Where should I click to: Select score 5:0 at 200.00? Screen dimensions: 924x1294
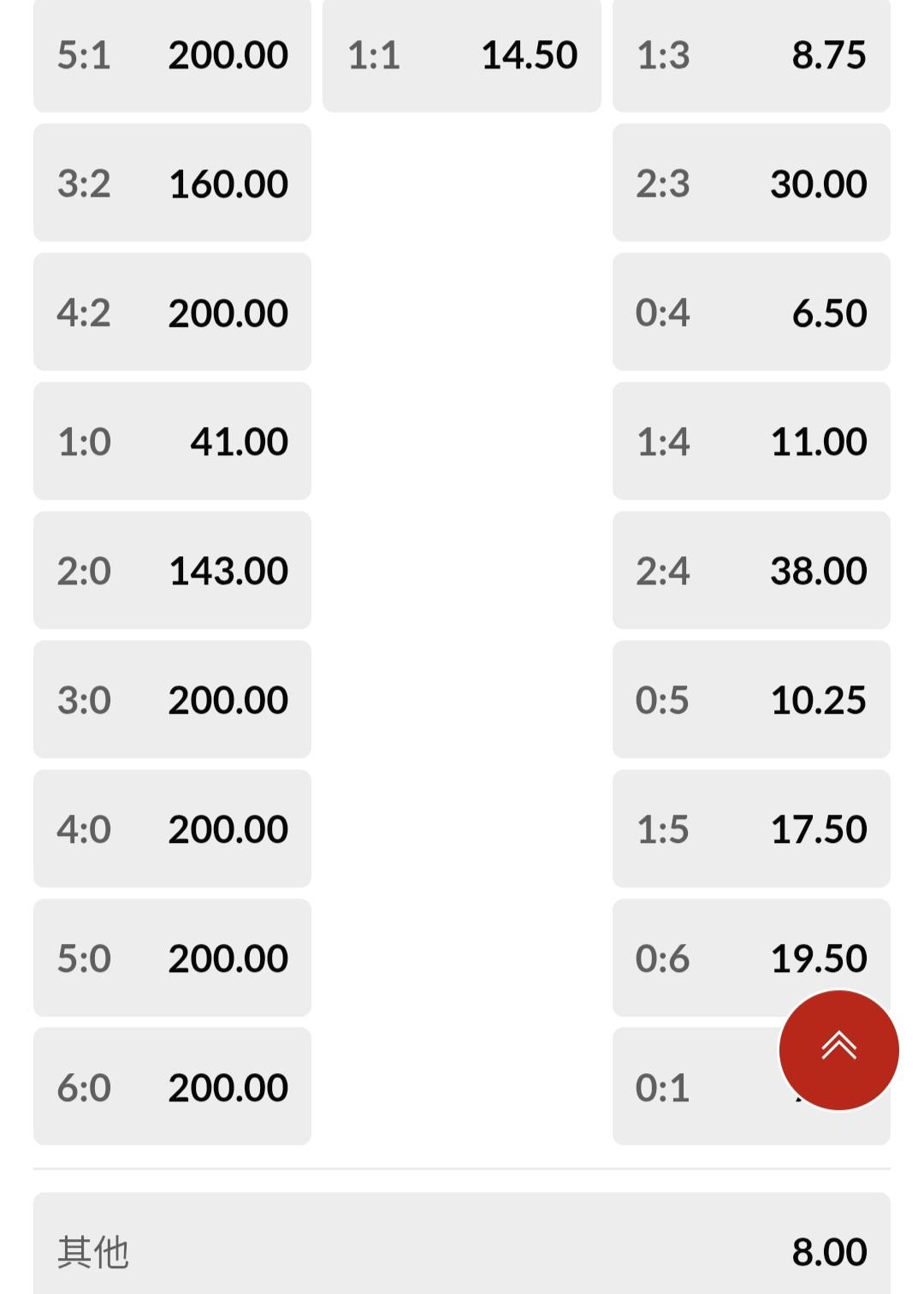[172, 958]
